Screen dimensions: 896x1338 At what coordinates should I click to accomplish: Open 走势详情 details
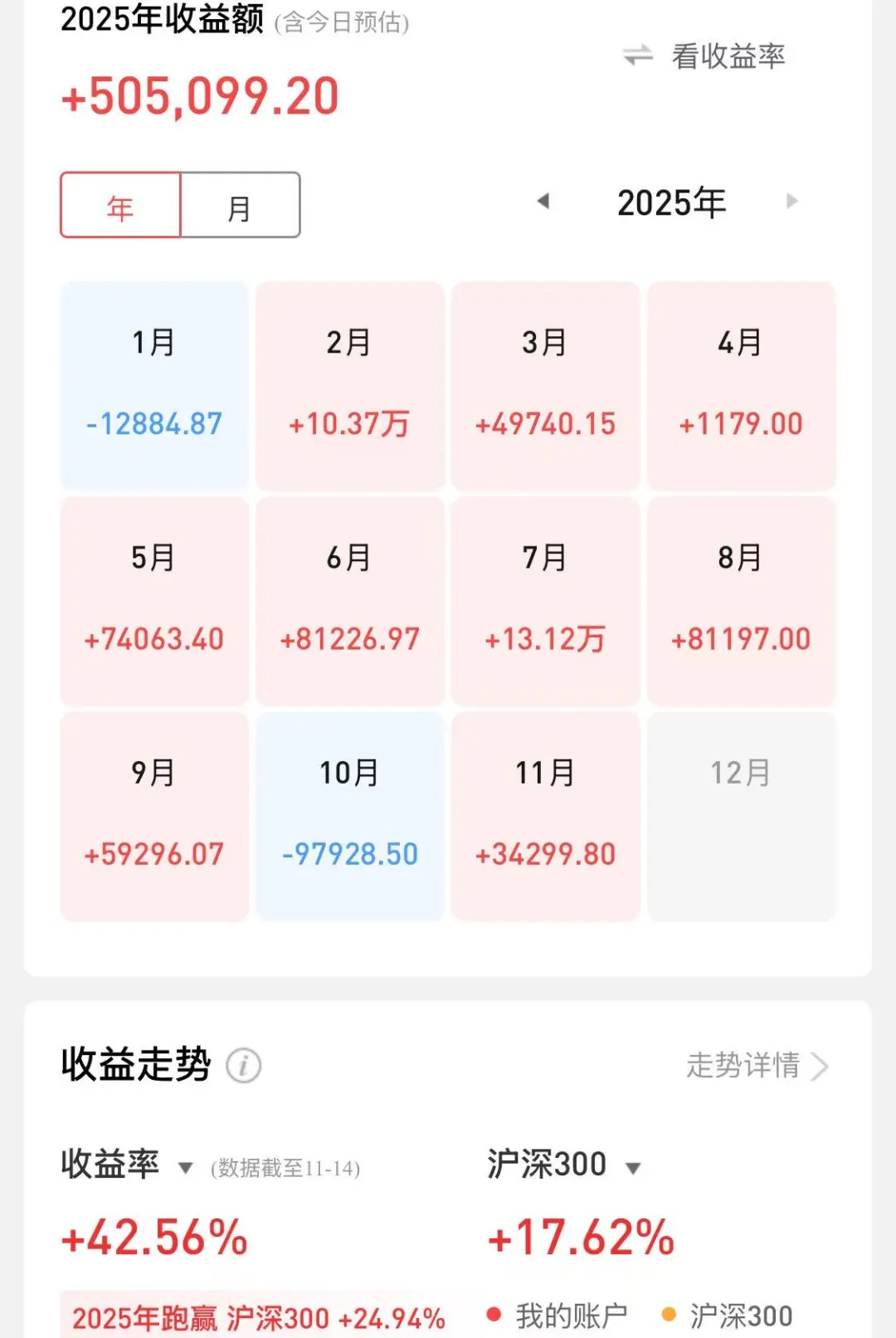(x=757, y=1065)
